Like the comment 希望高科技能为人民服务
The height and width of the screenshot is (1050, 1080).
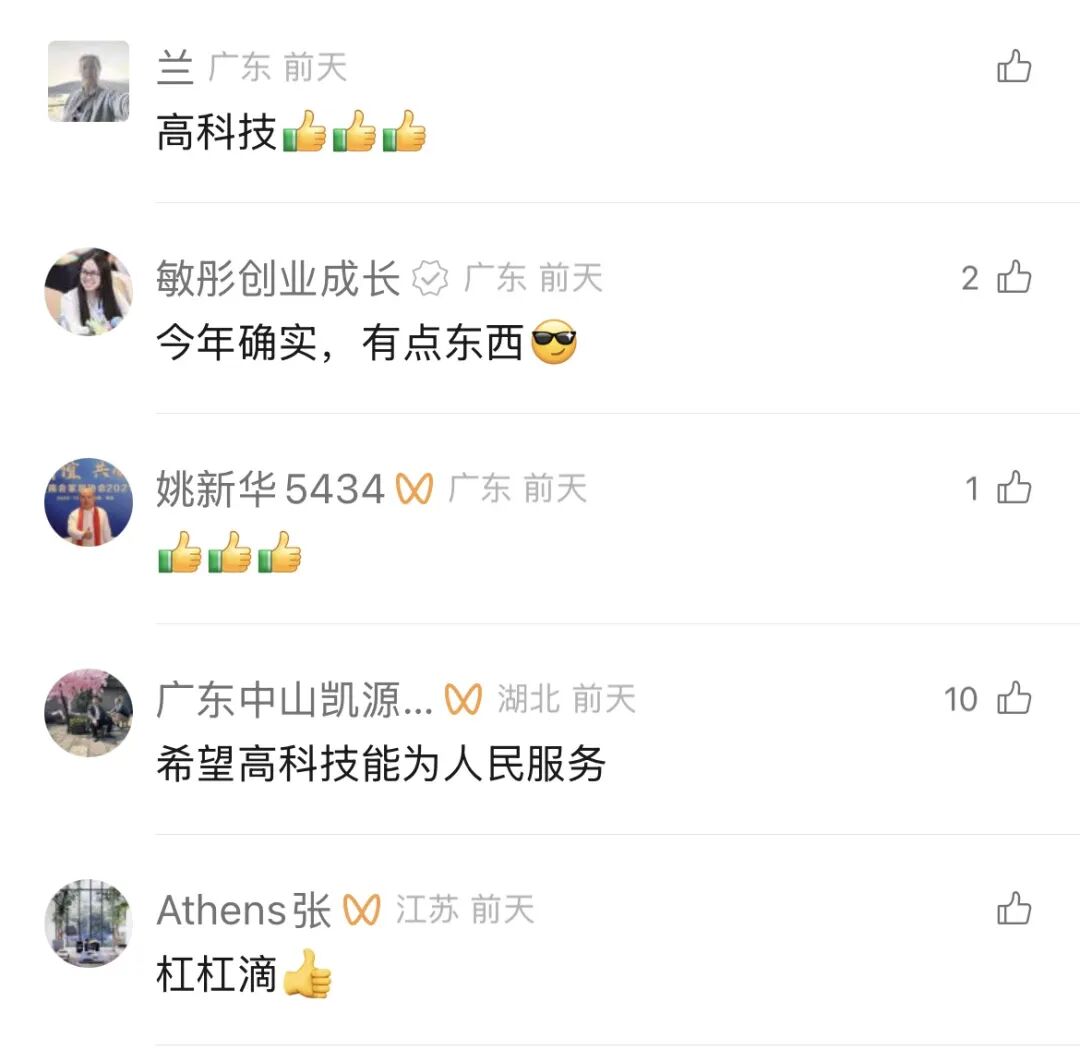[1013, 699]
